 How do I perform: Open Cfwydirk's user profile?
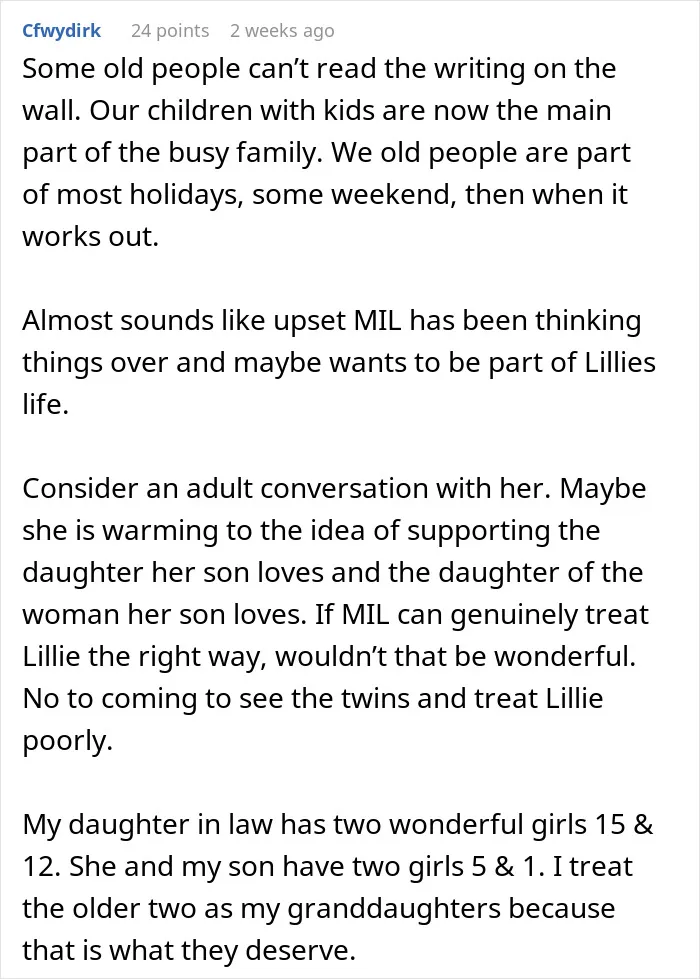click(61, 31)
